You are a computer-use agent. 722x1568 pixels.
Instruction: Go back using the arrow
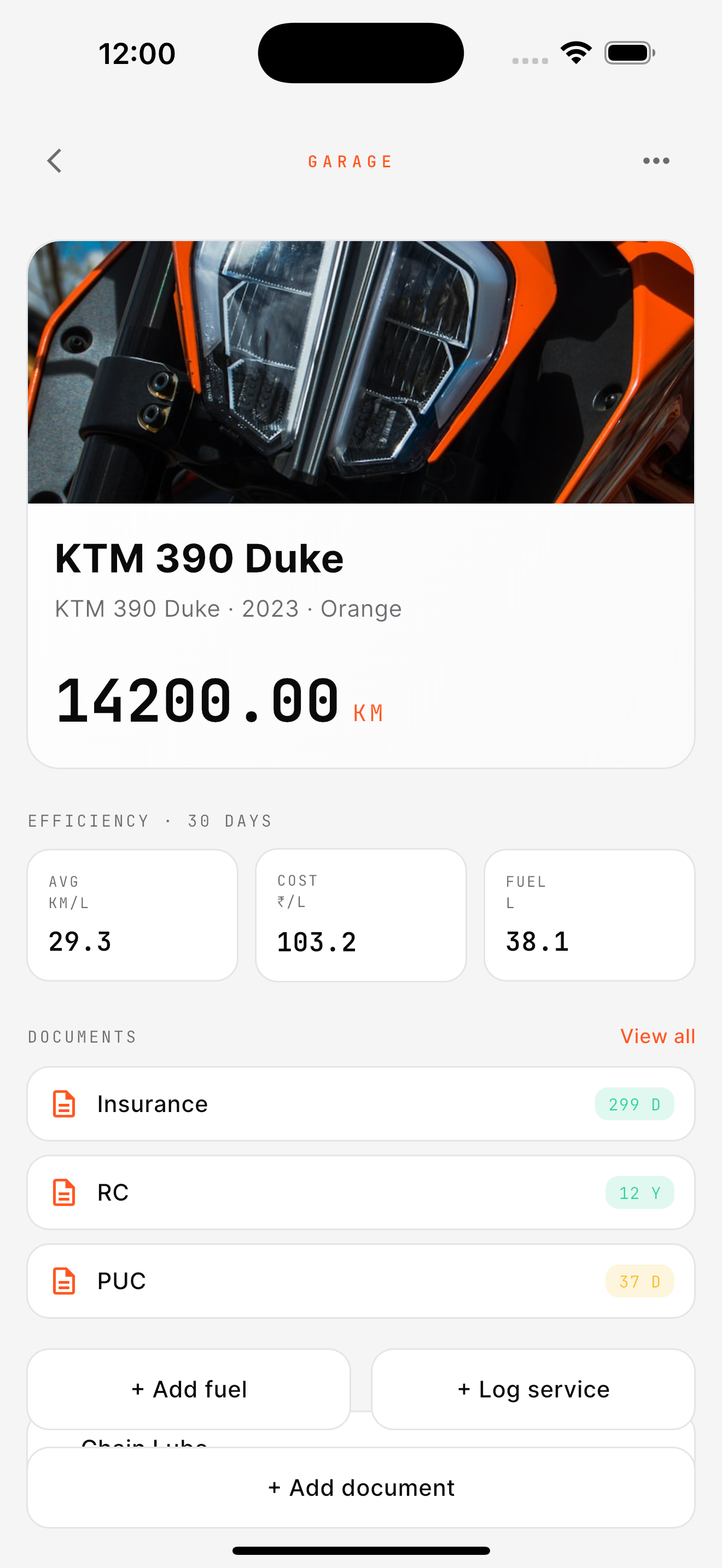click(54, 161)
